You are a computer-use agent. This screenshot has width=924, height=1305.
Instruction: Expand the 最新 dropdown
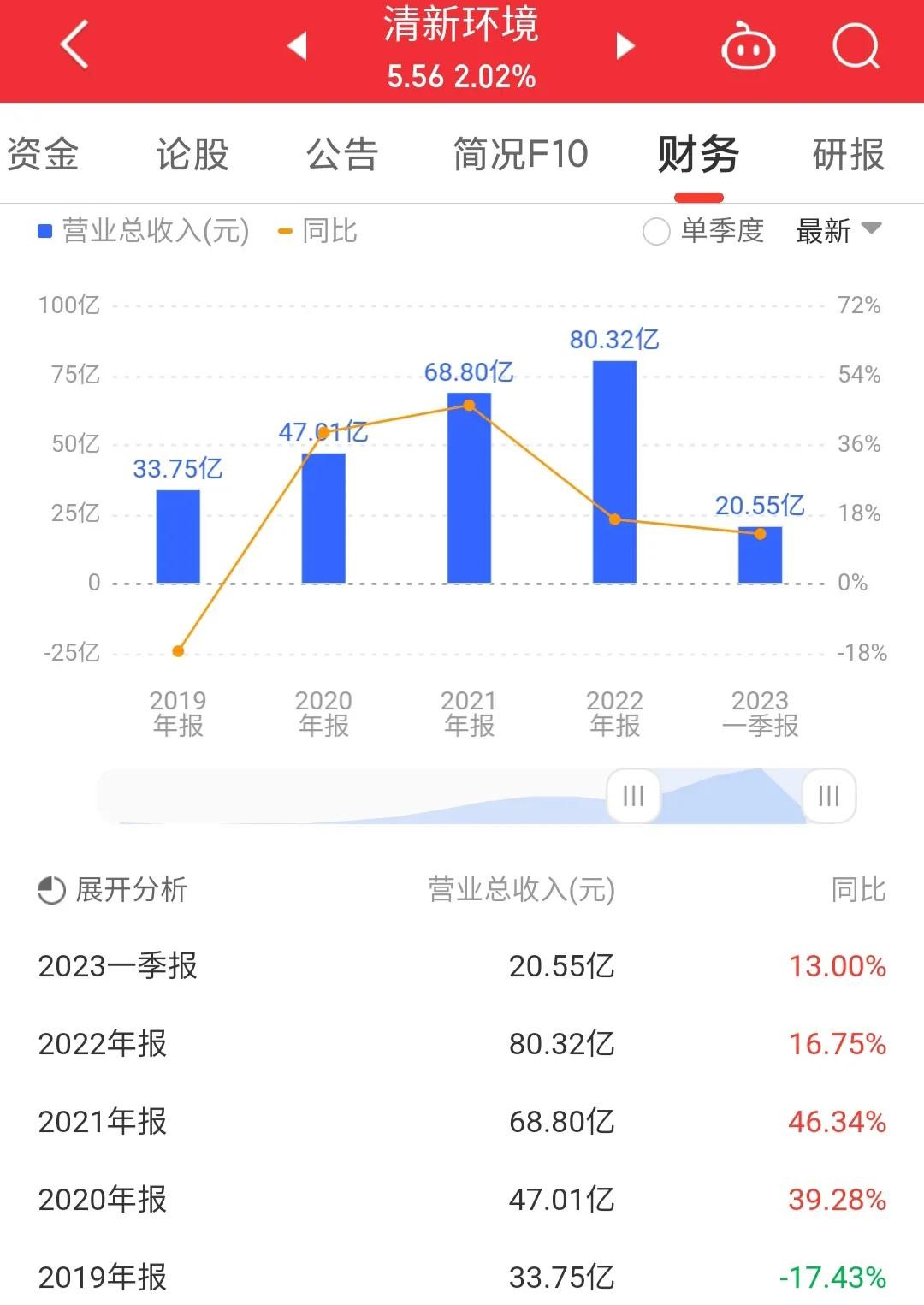point(838,231)
